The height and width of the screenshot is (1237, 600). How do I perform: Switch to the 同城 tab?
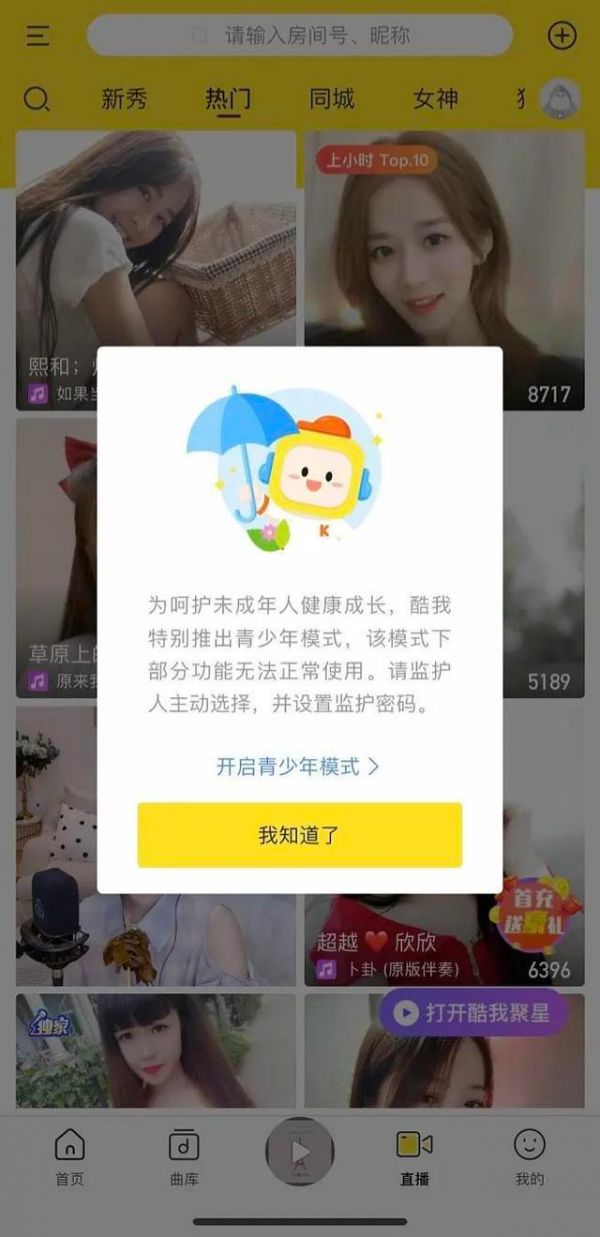pos(332,99)
